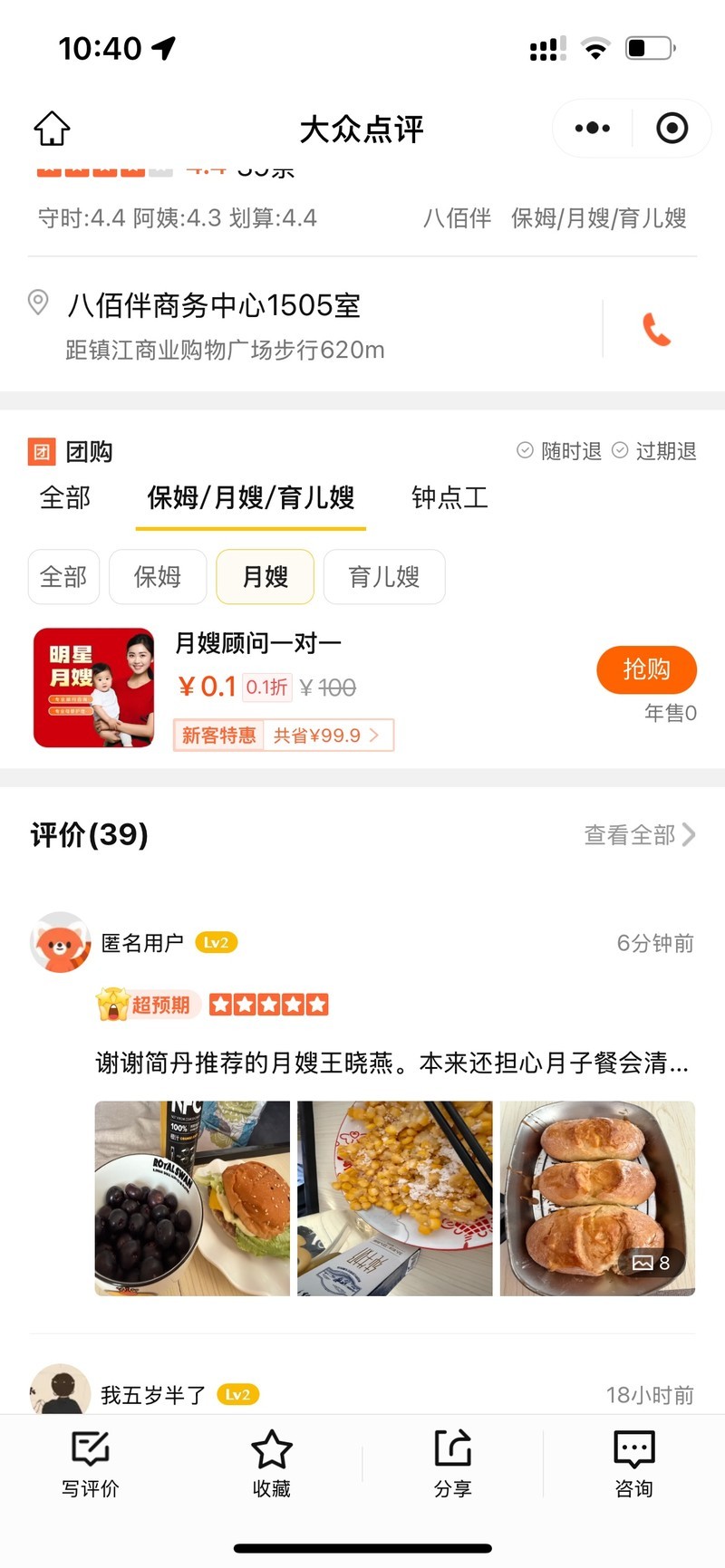This screenshot has height=1568, width=725.
Task: Open the bread photo labeled 8
Action: [597, 1198]
